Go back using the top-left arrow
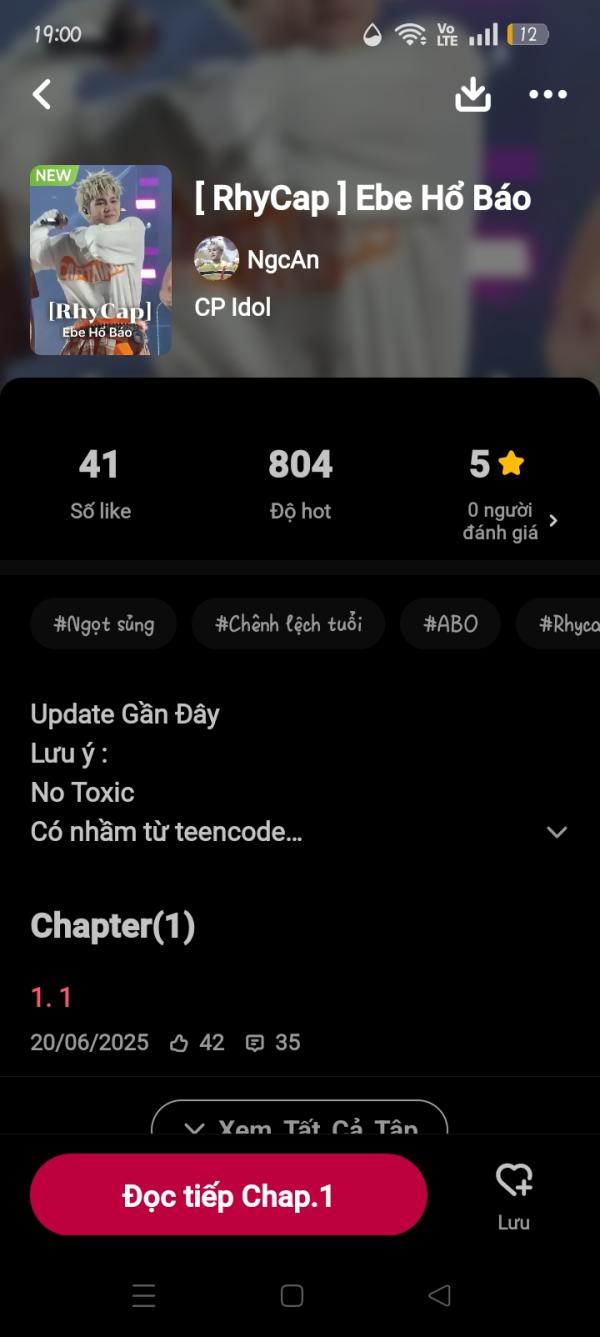 click(x=42, y=95)
